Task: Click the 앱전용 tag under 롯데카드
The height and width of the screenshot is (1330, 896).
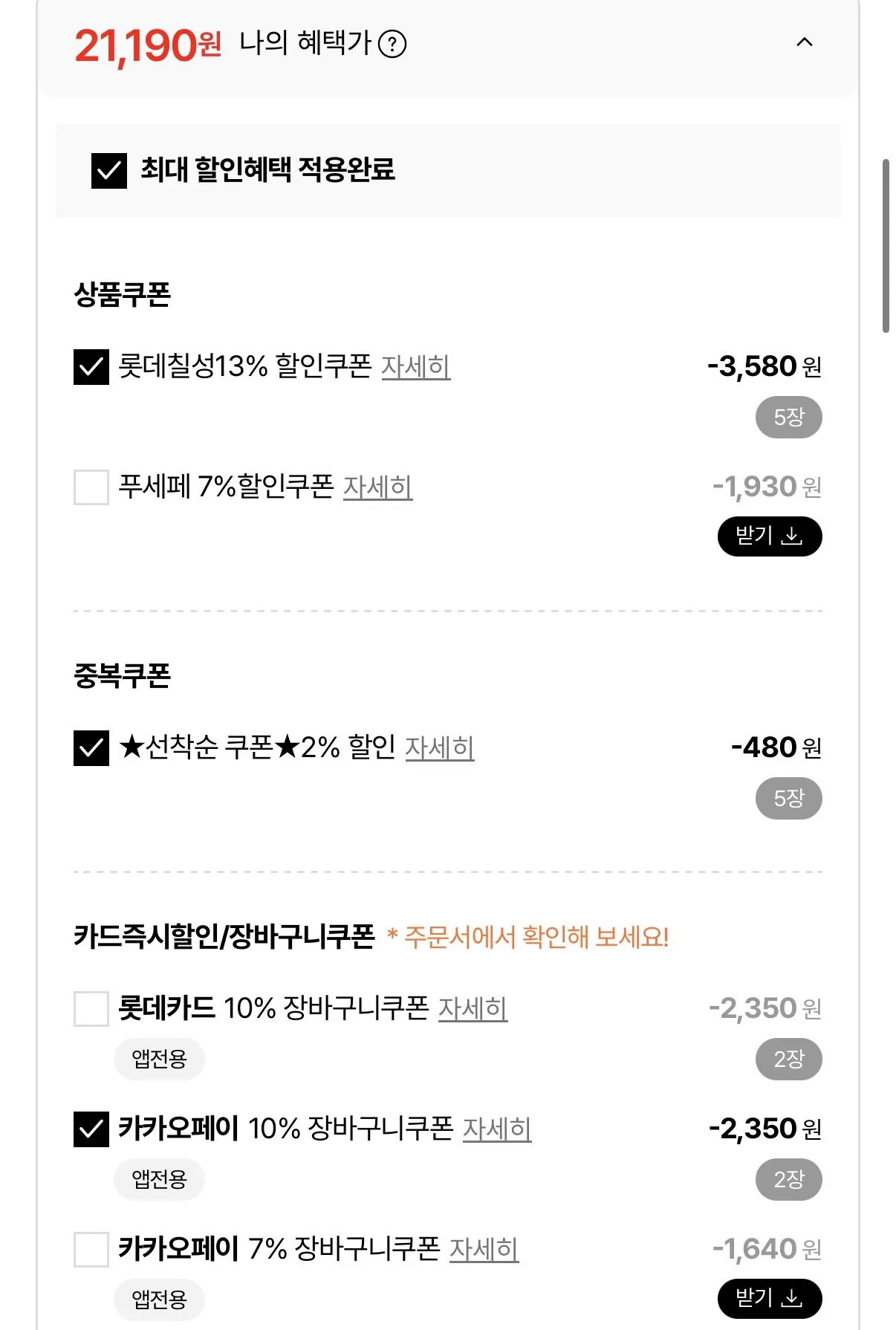Action: tap(159, 1060)
